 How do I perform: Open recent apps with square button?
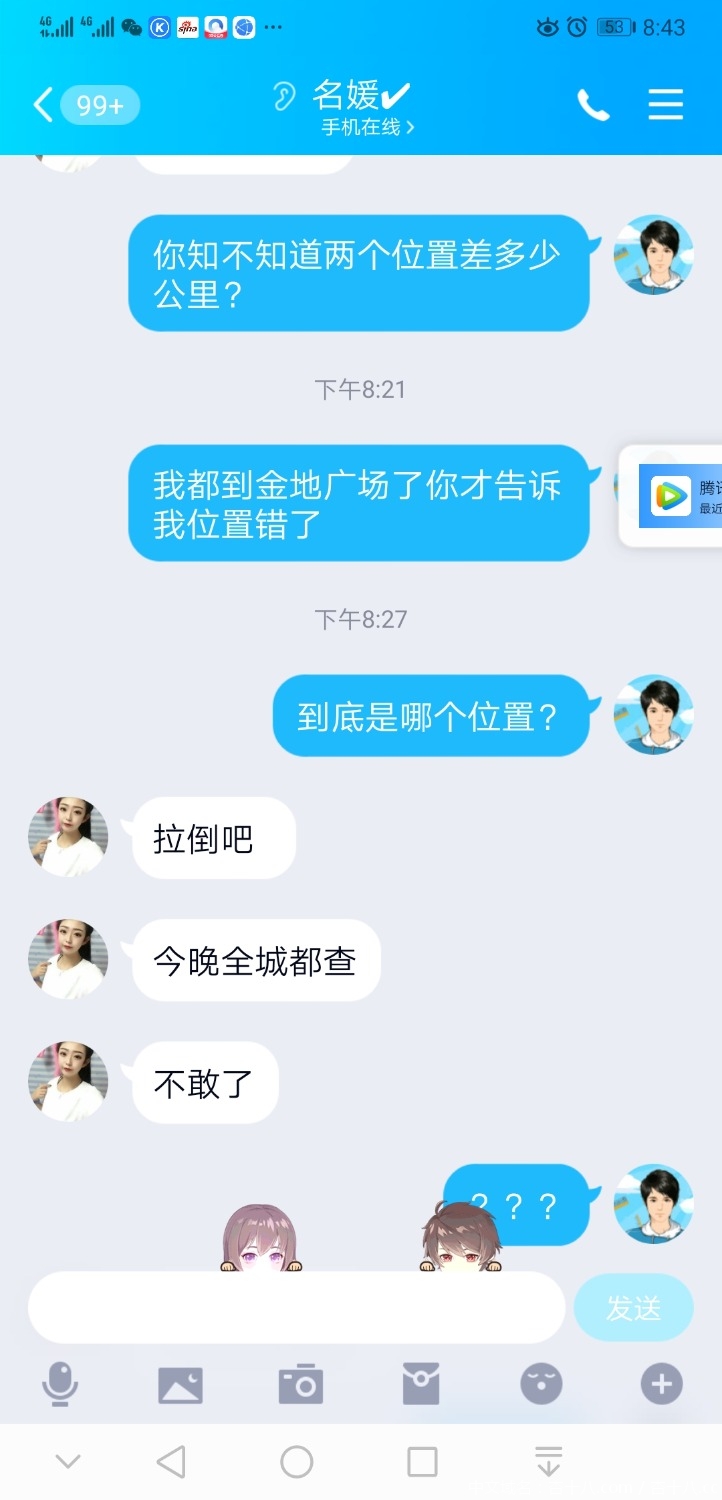tap(421, 1460)
